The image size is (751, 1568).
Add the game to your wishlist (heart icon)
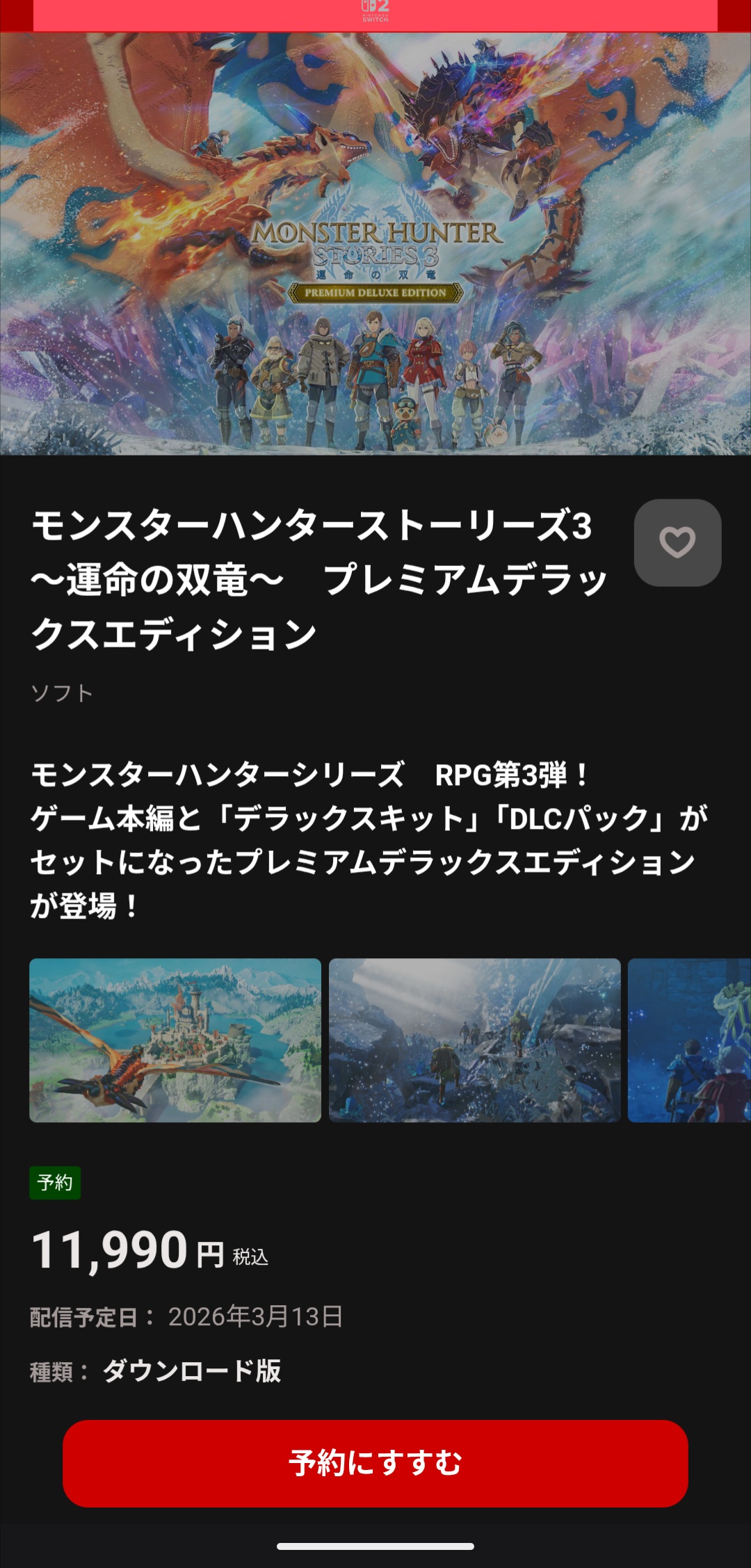677,542
